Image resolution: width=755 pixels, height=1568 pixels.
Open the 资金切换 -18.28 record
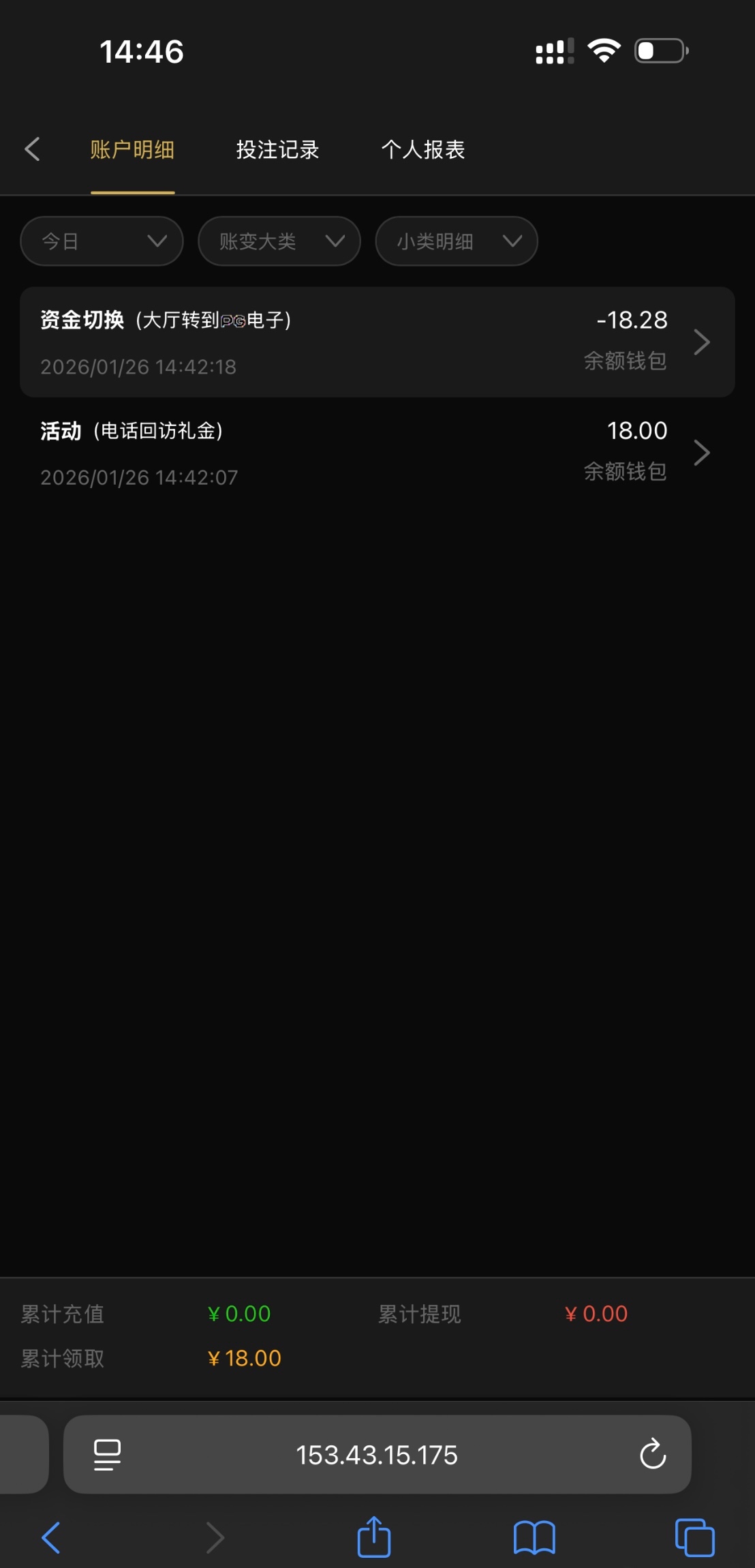click(x=377, y=342)
